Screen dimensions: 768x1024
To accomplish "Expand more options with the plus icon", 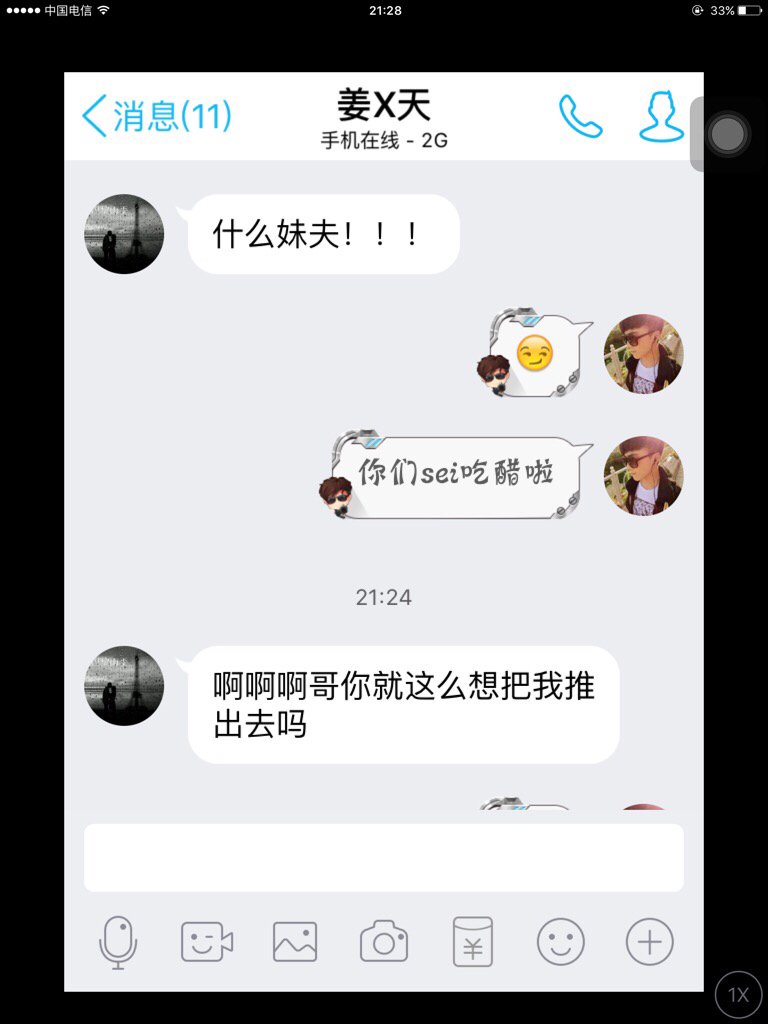I will (x=650, y=942).
